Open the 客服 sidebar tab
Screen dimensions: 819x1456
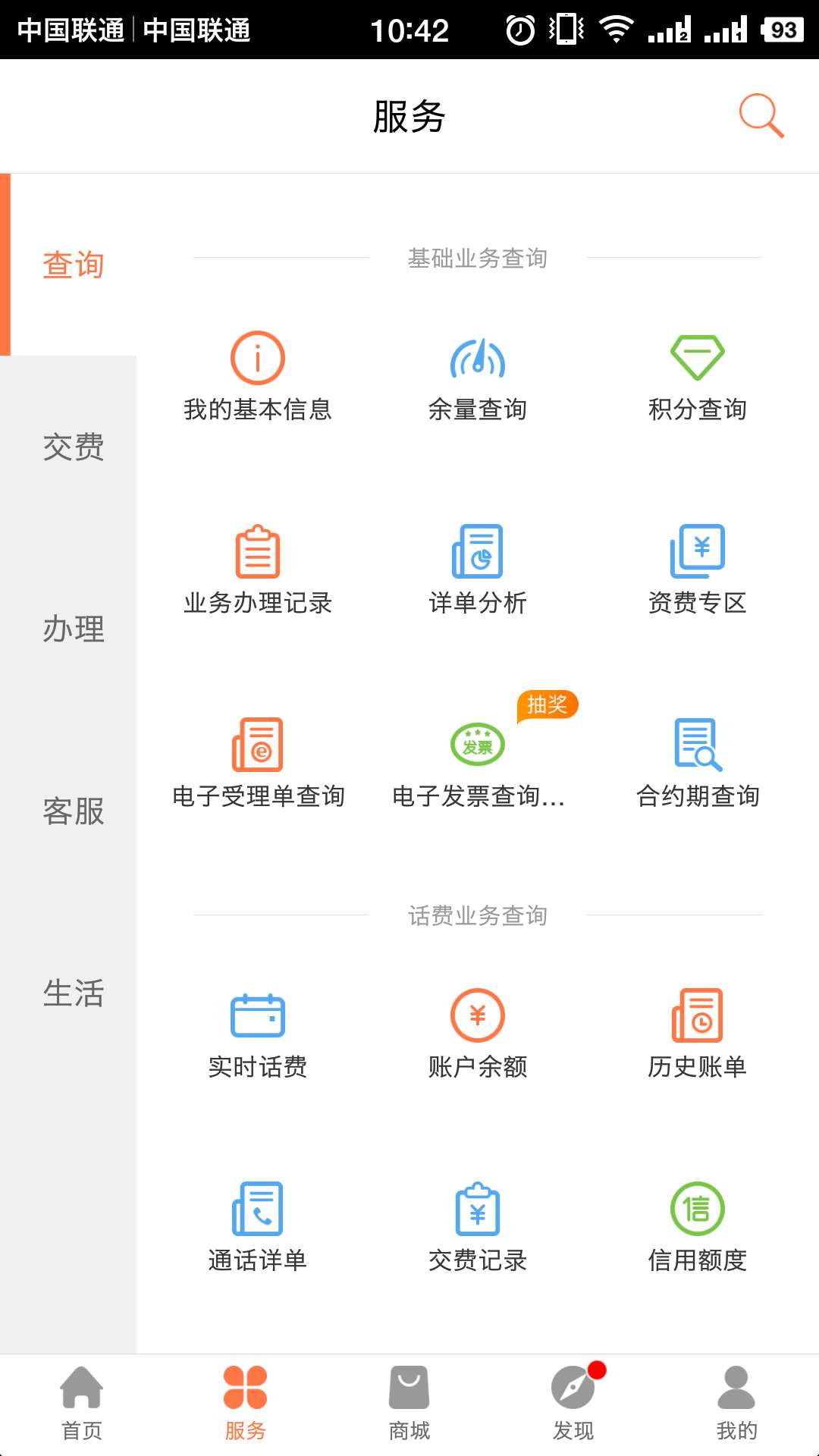[x=74, y=813]
